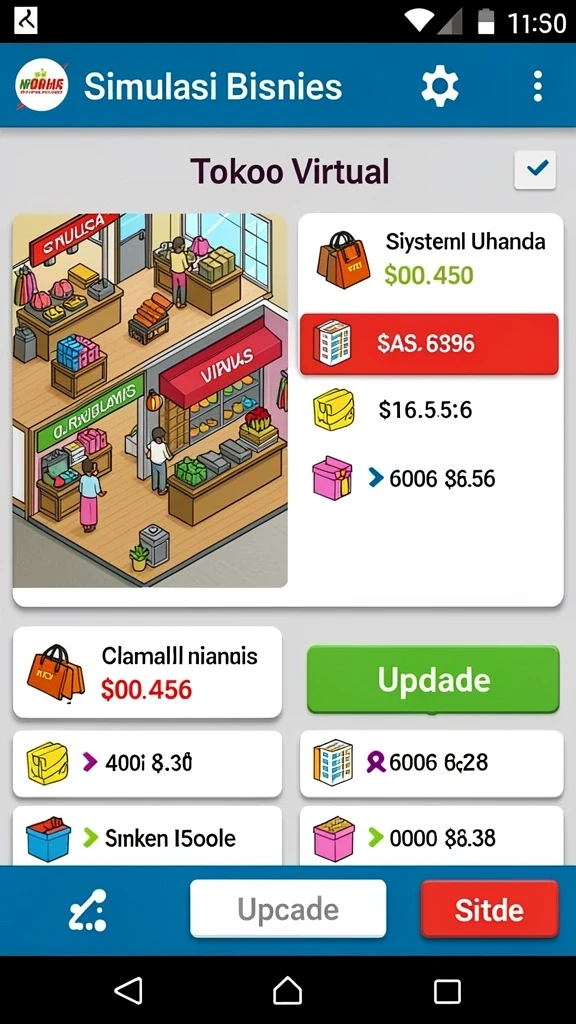Tap the share graph icon in bottom bar
Image resolution: width=576 pixels, height=1024 pixels.
pyautogui.click(x=88, y=910)
